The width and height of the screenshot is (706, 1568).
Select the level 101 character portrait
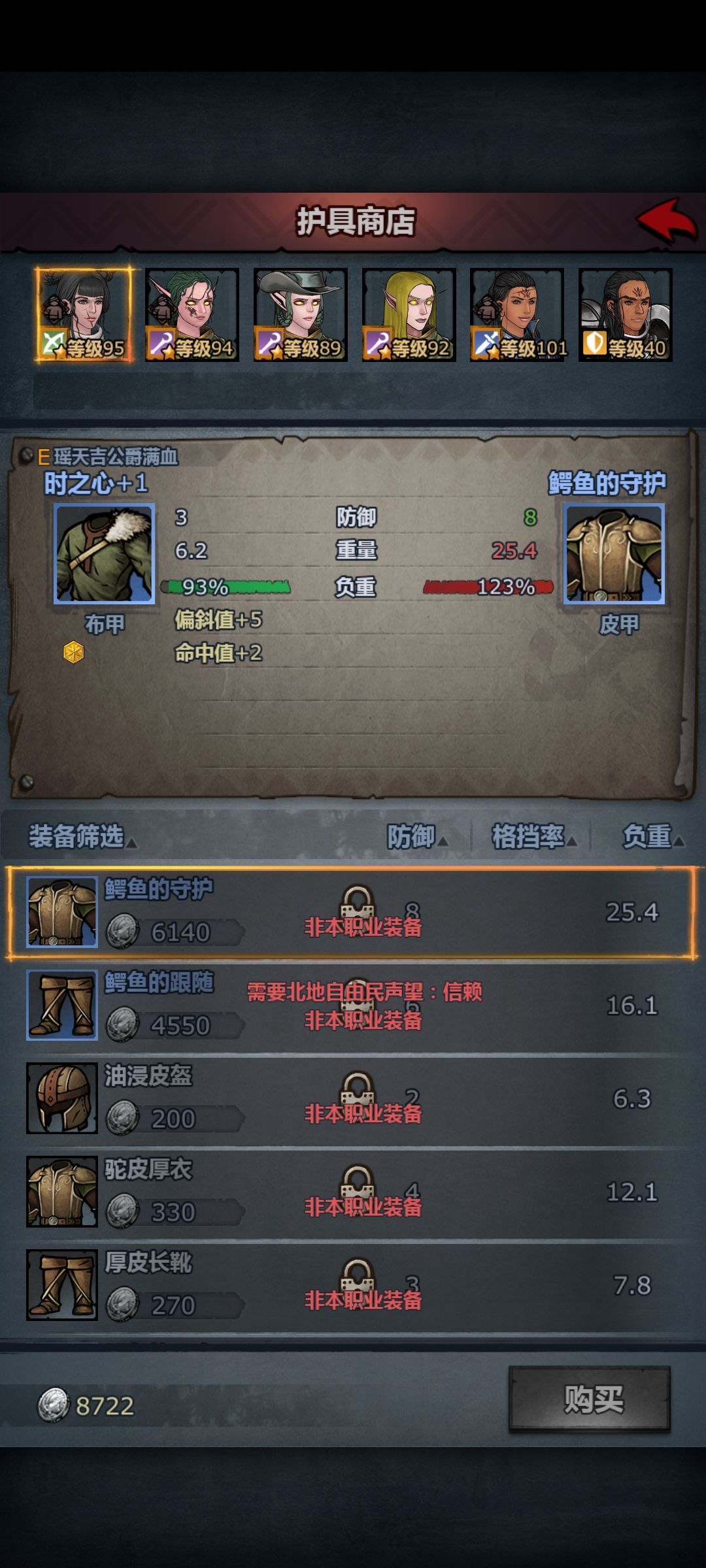pyautogui.click(x=517, y=315)
